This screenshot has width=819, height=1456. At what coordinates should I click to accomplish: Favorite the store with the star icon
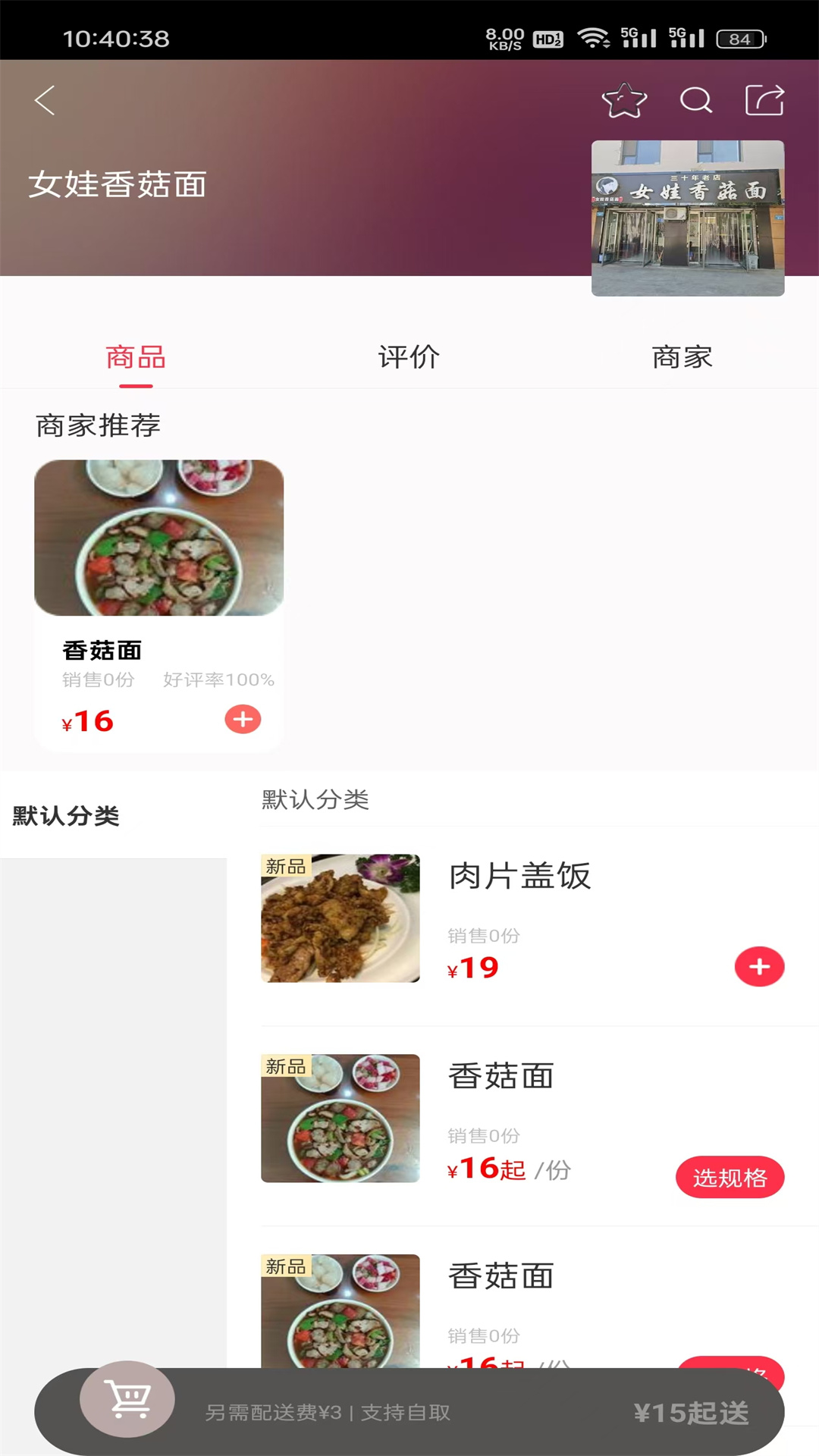point(624,101)
